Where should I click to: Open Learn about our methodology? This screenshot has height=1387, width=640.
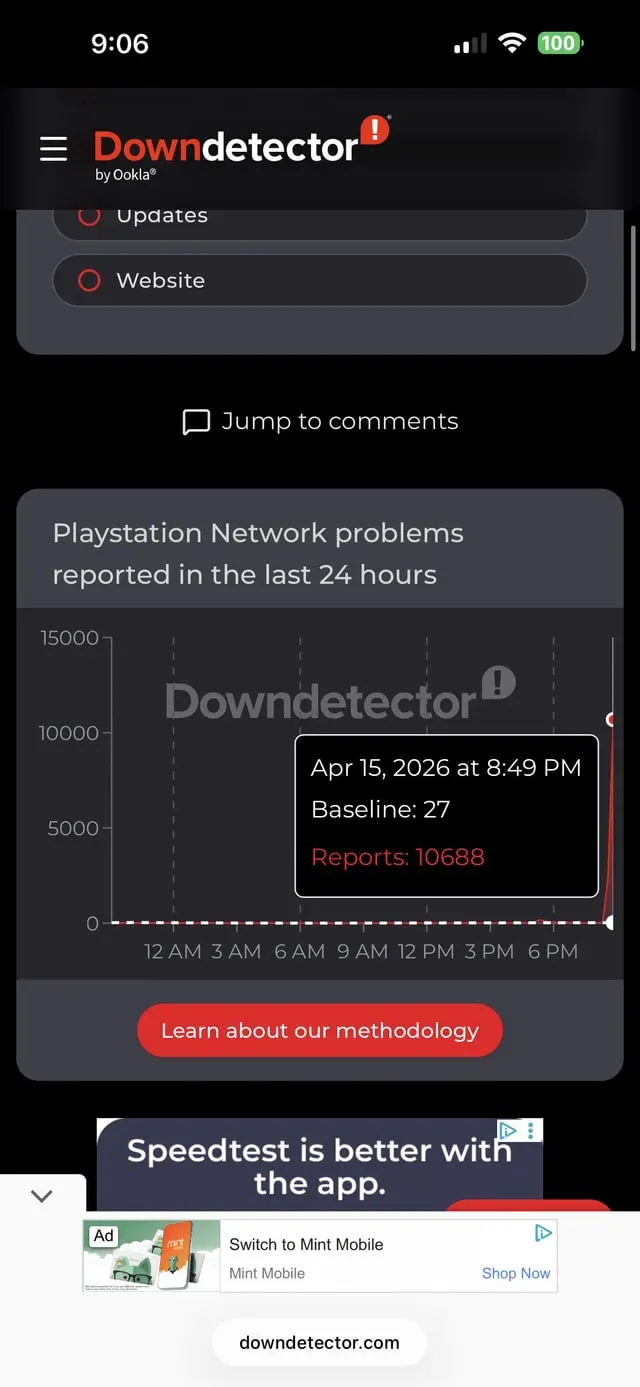[319, 1030]
